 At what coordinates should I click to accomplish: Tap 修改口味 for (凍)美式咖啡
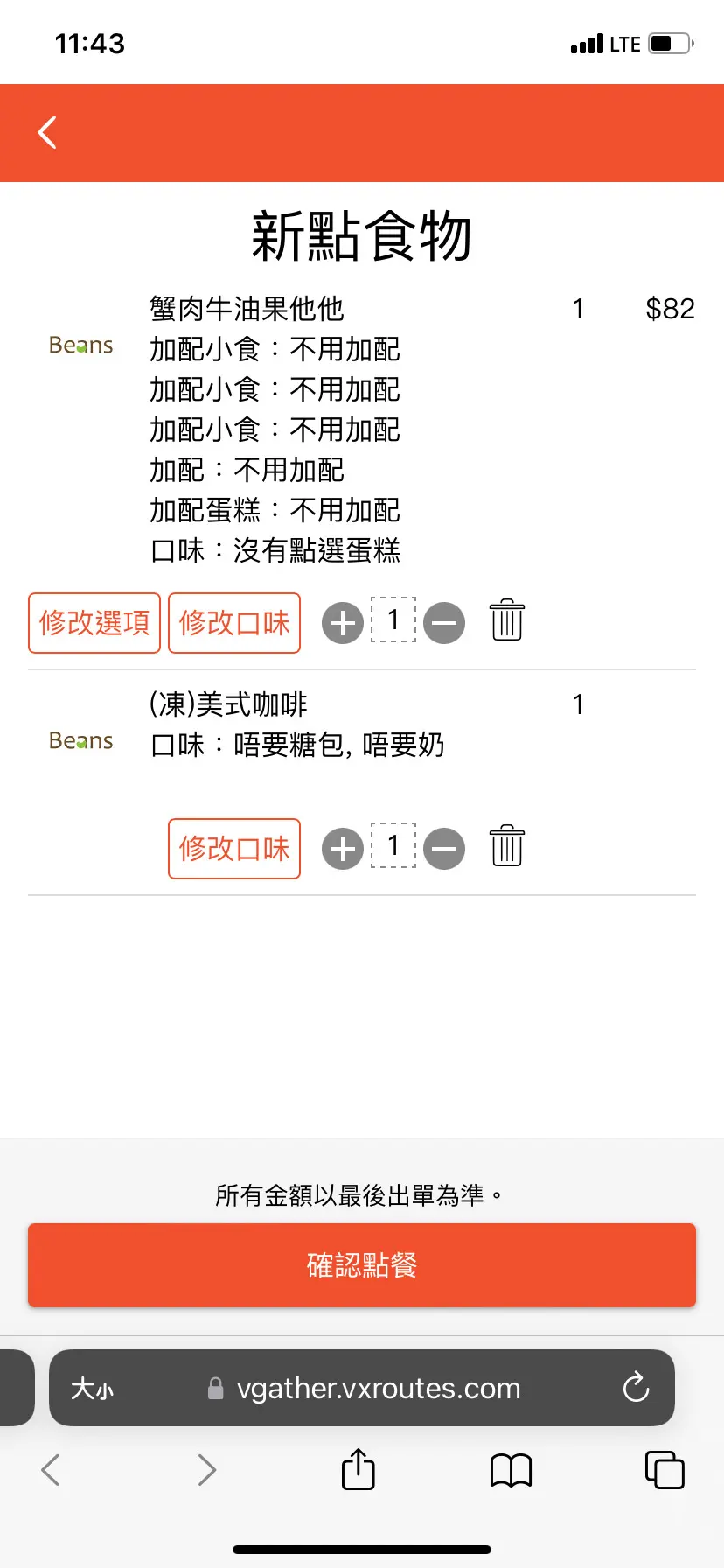234,849
